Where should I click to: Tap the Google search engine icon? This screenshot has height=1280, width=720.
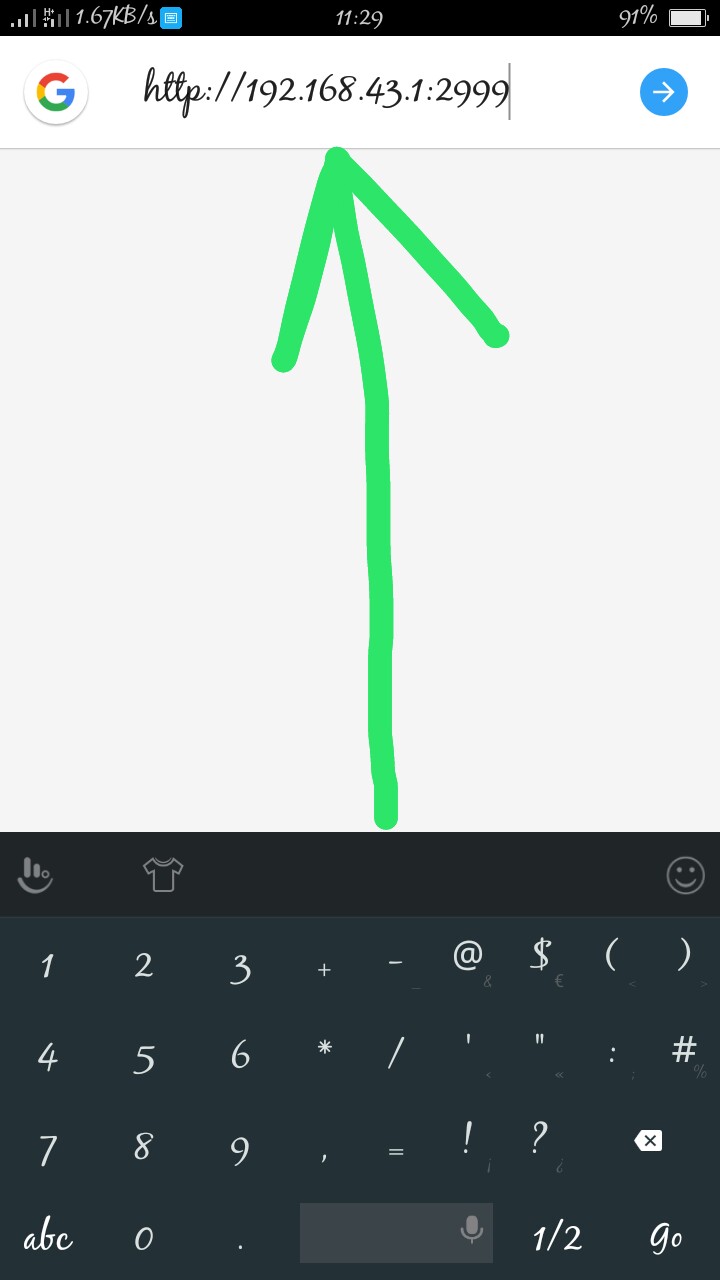click(56, 93)
